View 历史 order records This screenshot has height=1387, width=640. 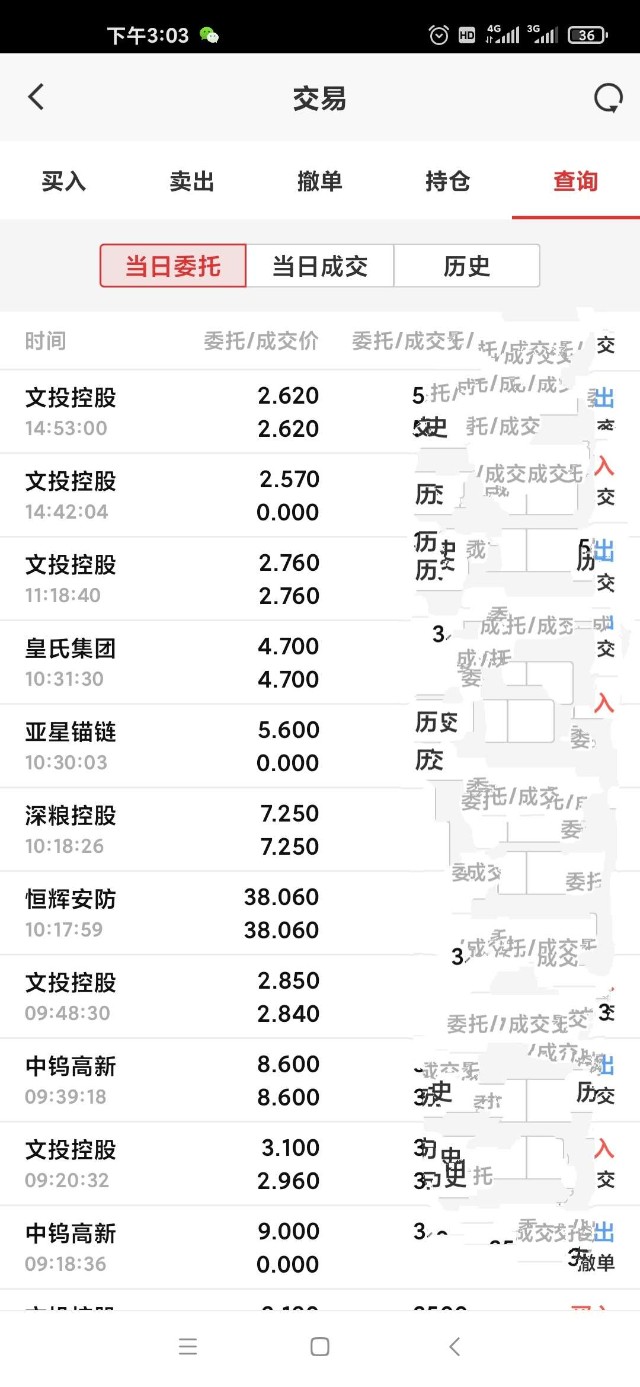click(x=467, y=266)
